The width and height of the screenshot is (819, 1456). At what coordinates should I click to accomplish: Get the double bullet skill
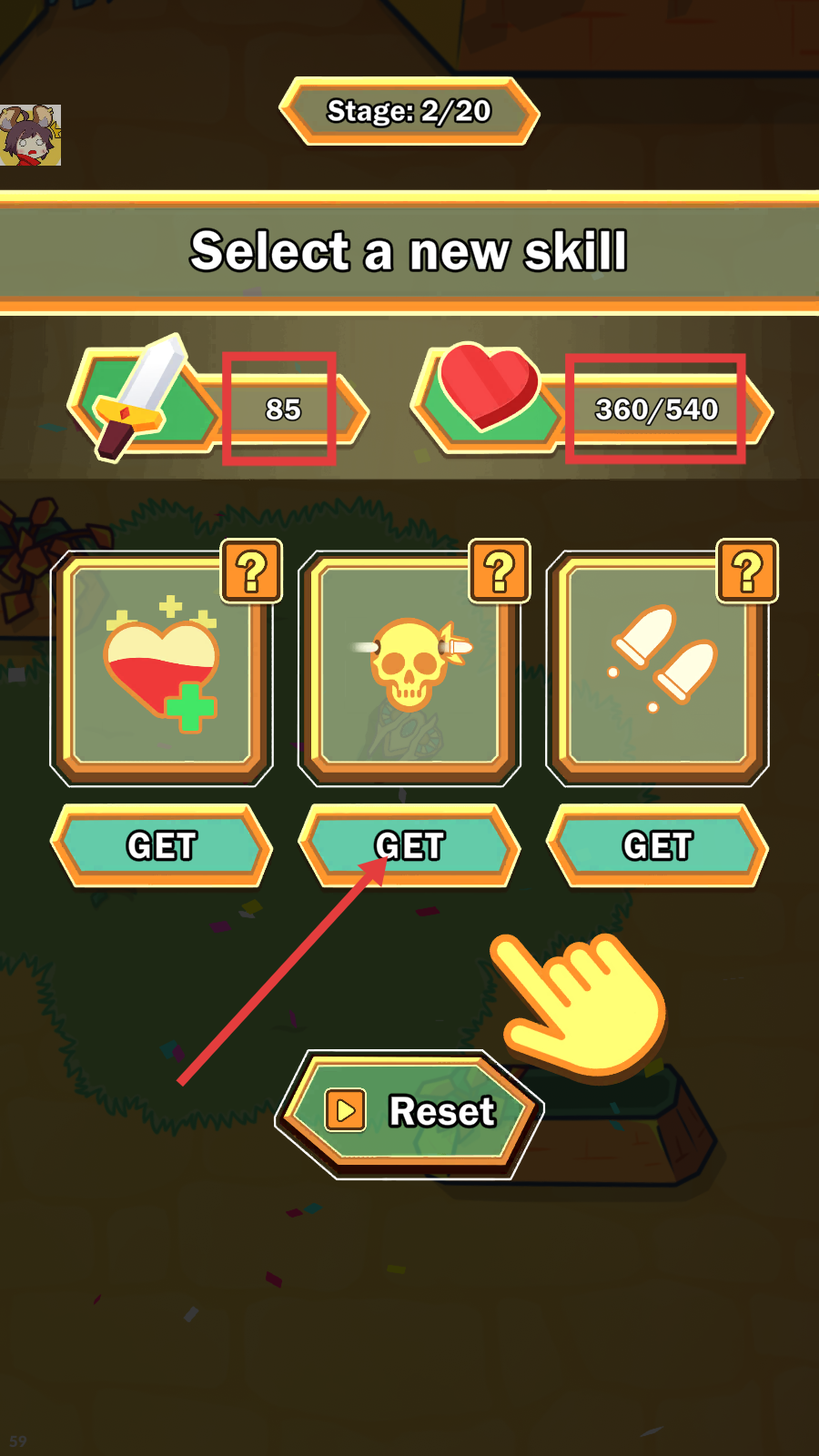click(657, 845)
